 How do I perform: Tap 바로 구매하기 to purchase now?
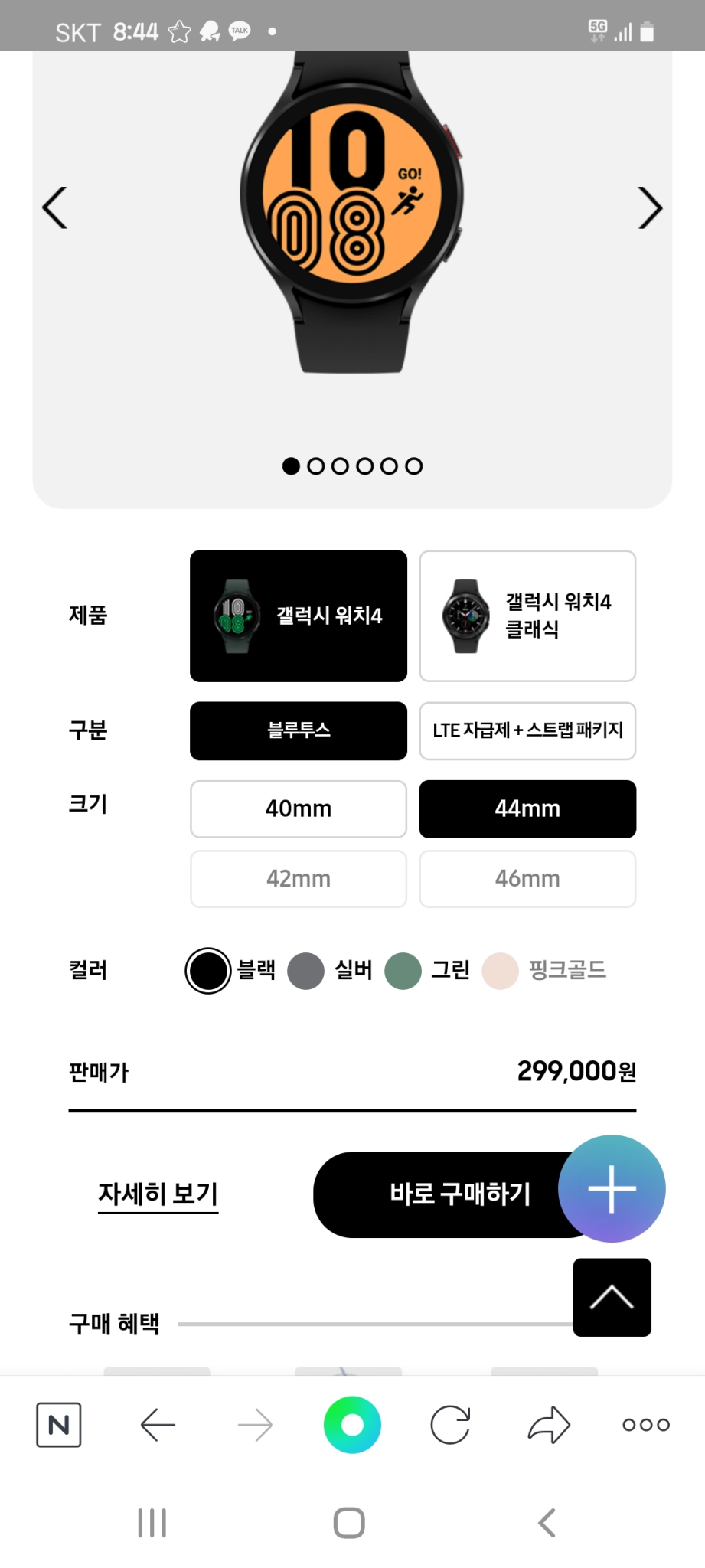(459, 1193)
